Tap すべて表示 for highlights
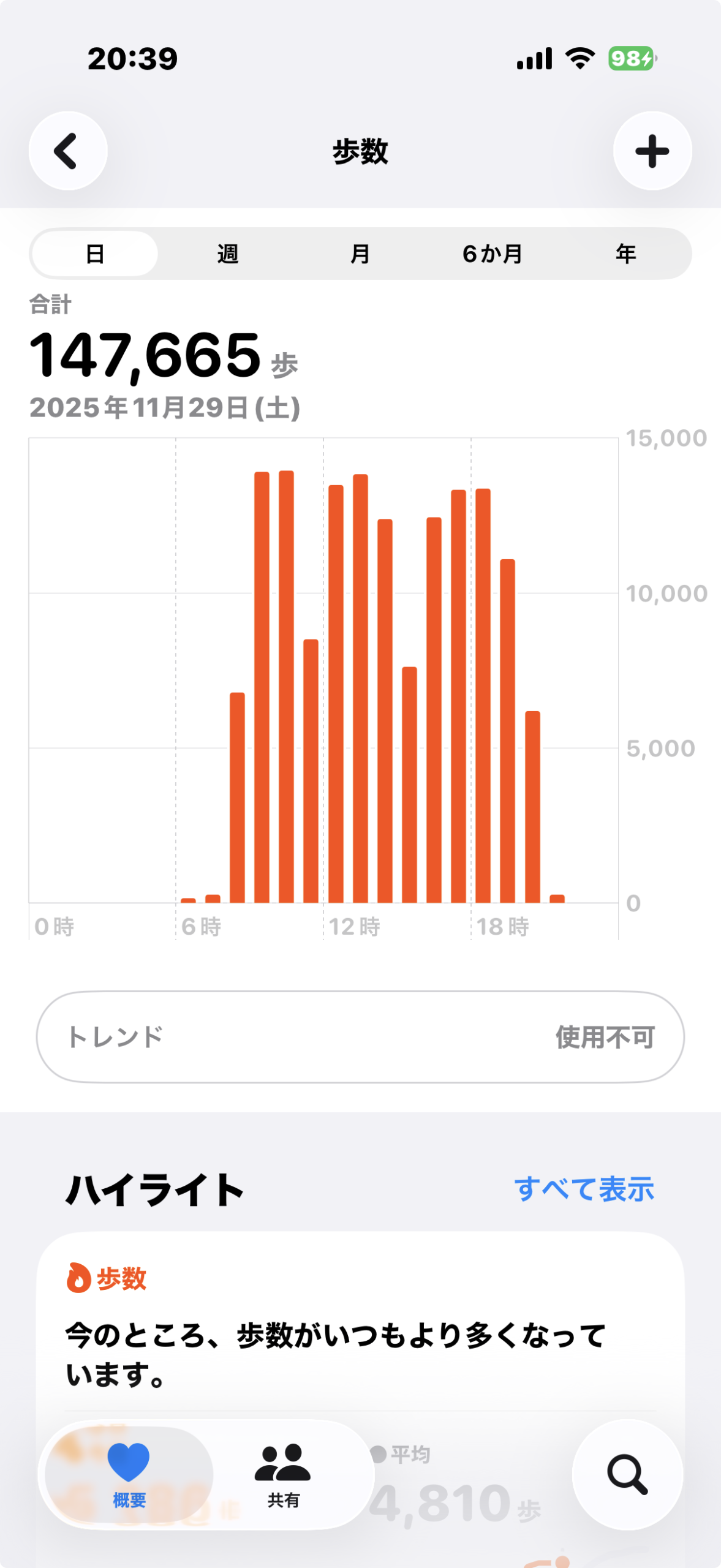The width and height of the screenshot is (721, 1568). pyautogui.click(x=584, y=1189)
